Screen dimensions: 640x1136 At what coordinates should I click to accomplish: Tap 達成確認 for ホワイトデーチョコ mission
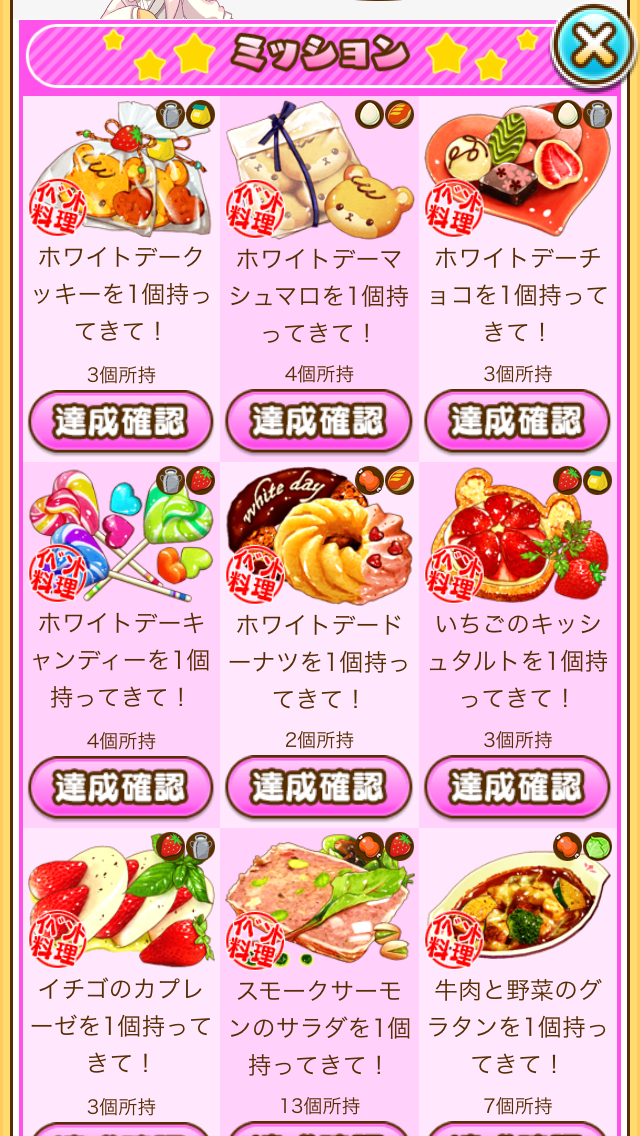pos(517,421)
